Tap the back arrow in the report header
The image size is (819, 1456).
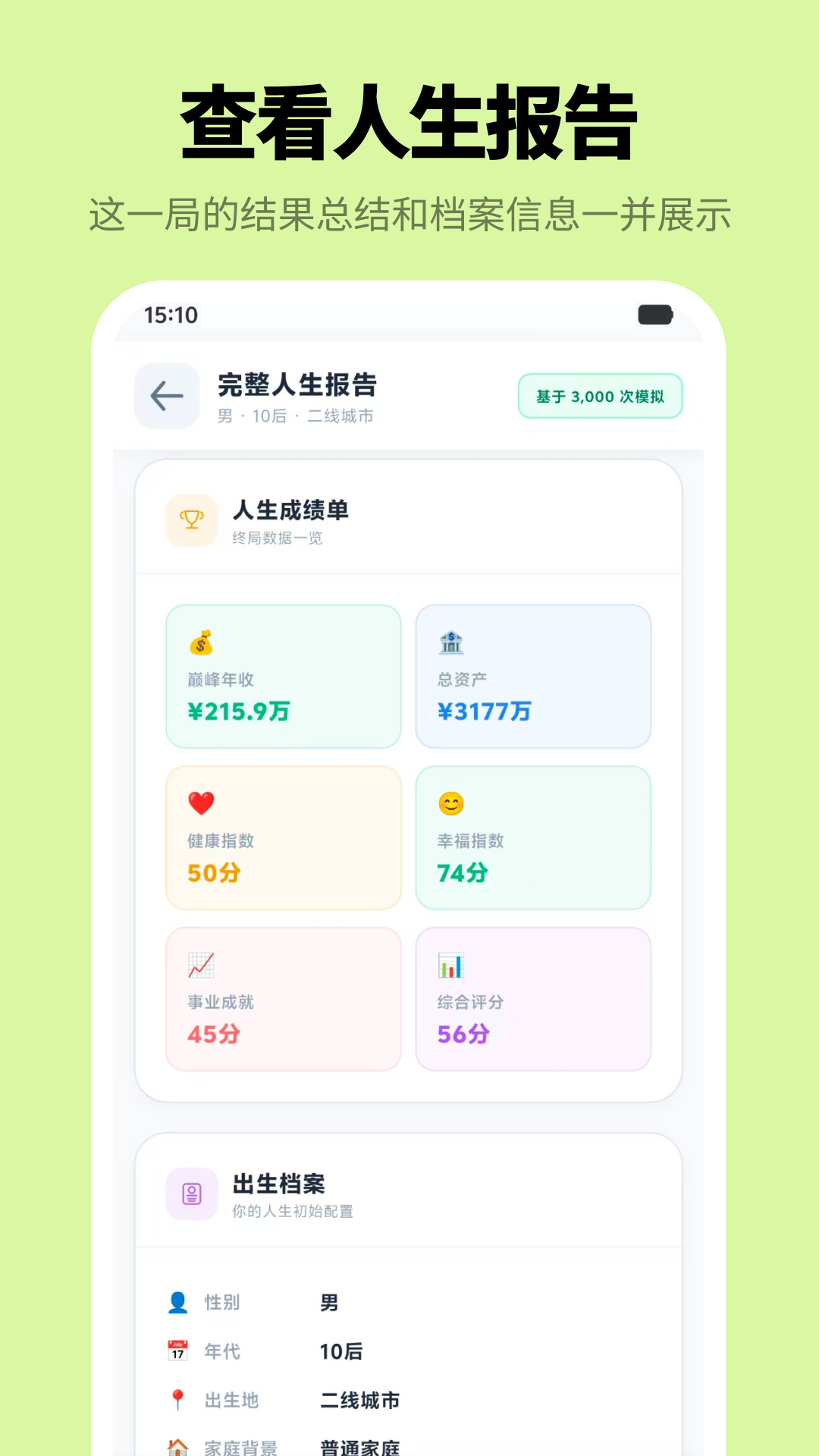pyautogui.click(x=167, y=396)
